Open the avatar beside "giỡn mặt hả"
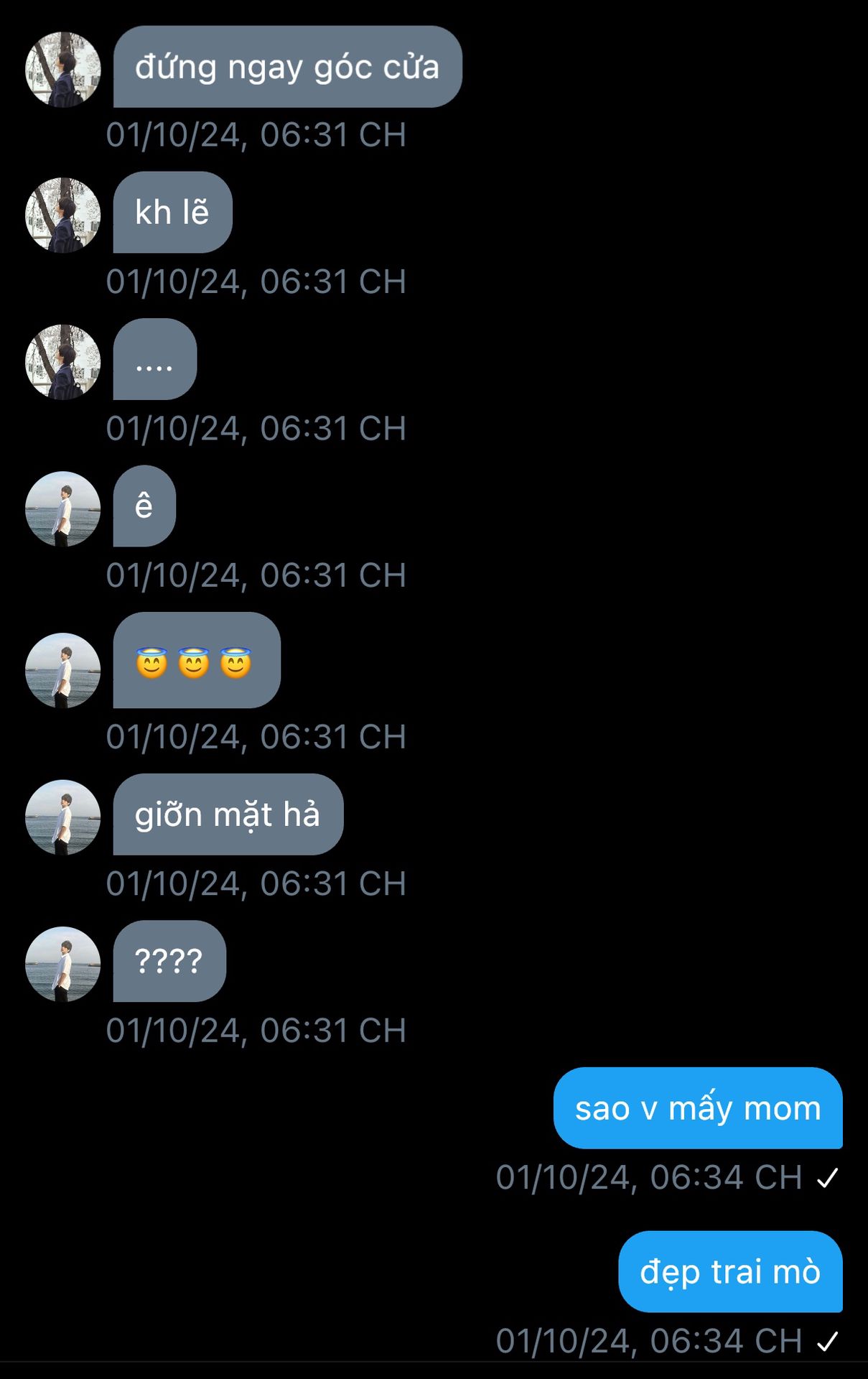 (x=63, y=817)
